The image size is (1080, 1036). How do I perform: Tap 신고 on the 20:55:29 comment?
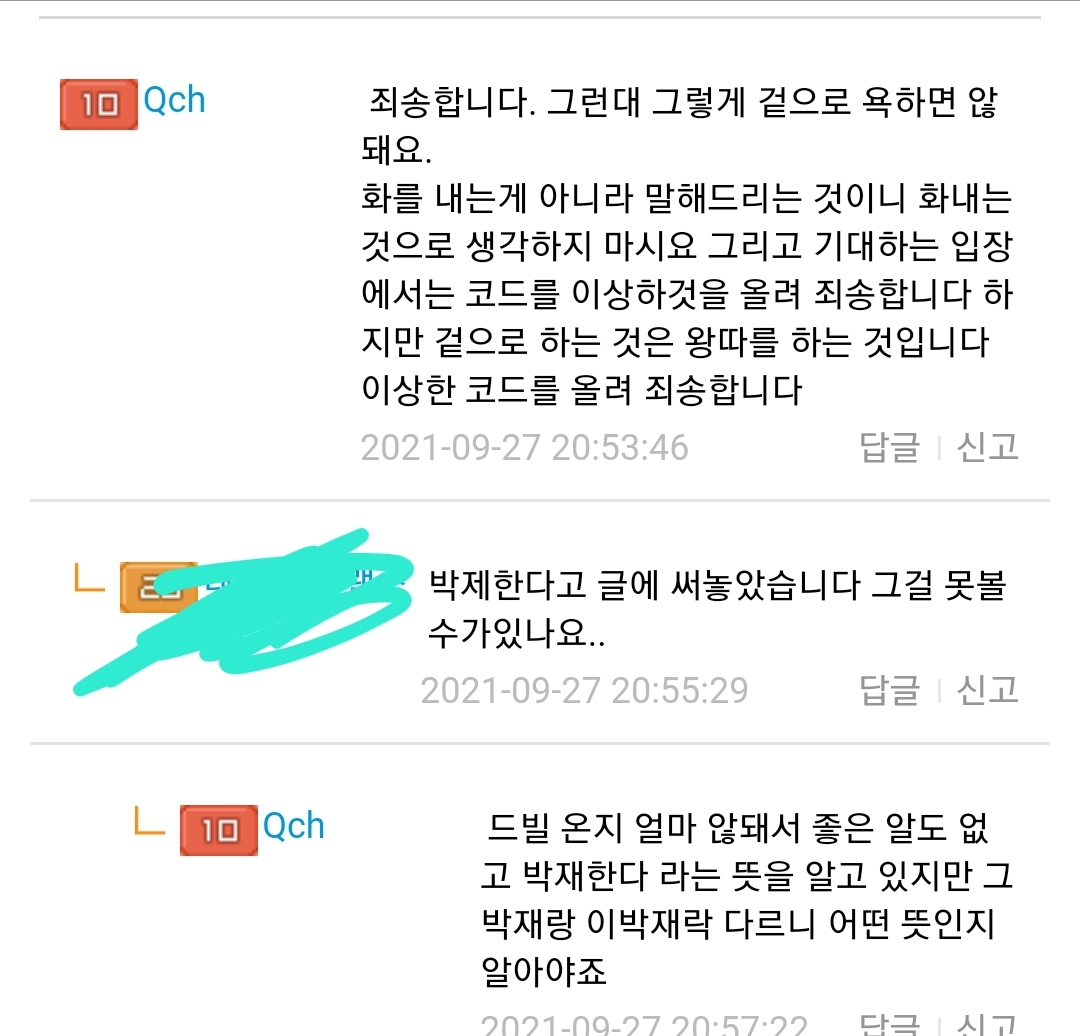(987, 690)
